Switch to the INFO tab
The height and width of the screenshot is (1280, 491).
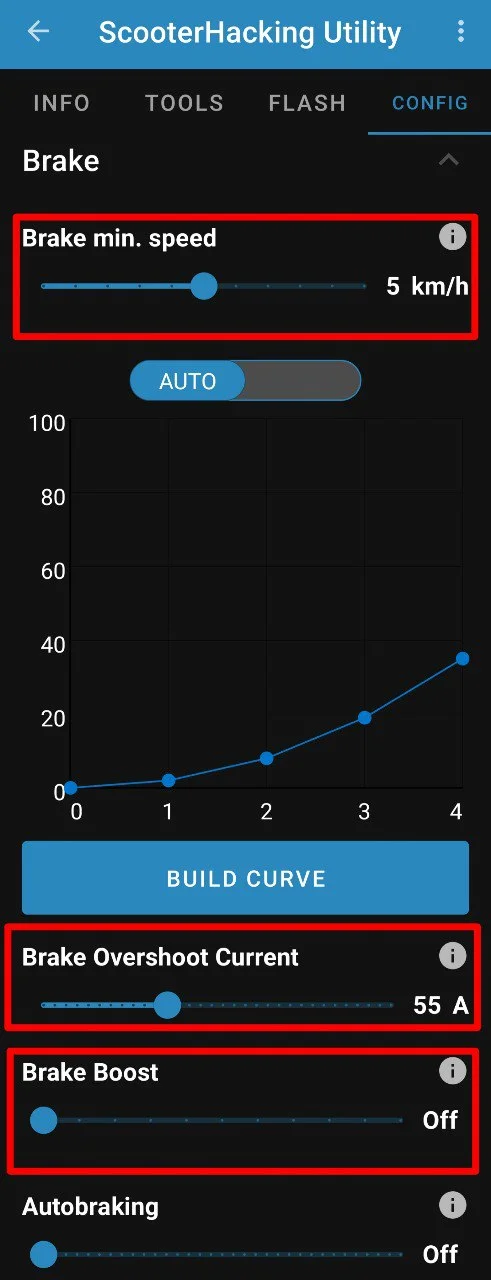61,103
